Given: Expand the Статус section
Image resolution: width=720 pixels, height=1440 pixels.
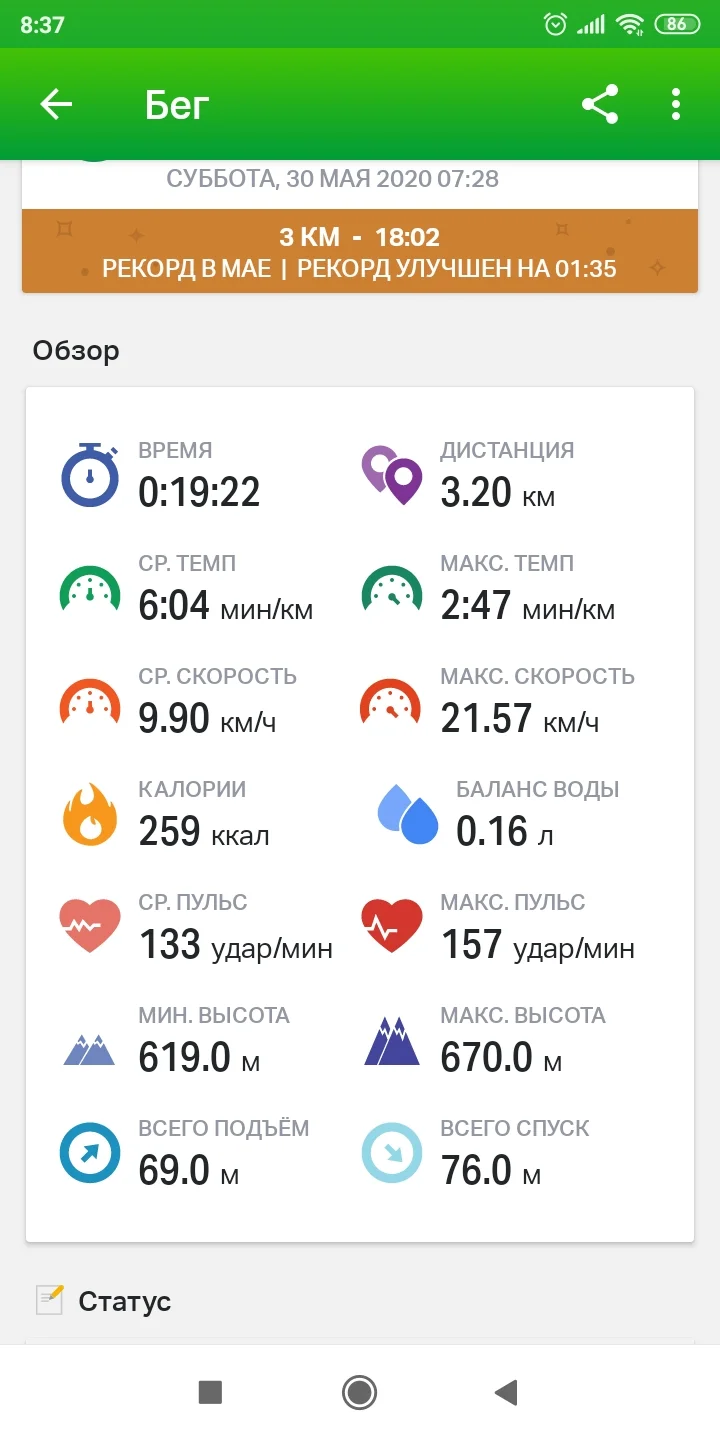Looking at the screenshot, I should point(124,1301).
